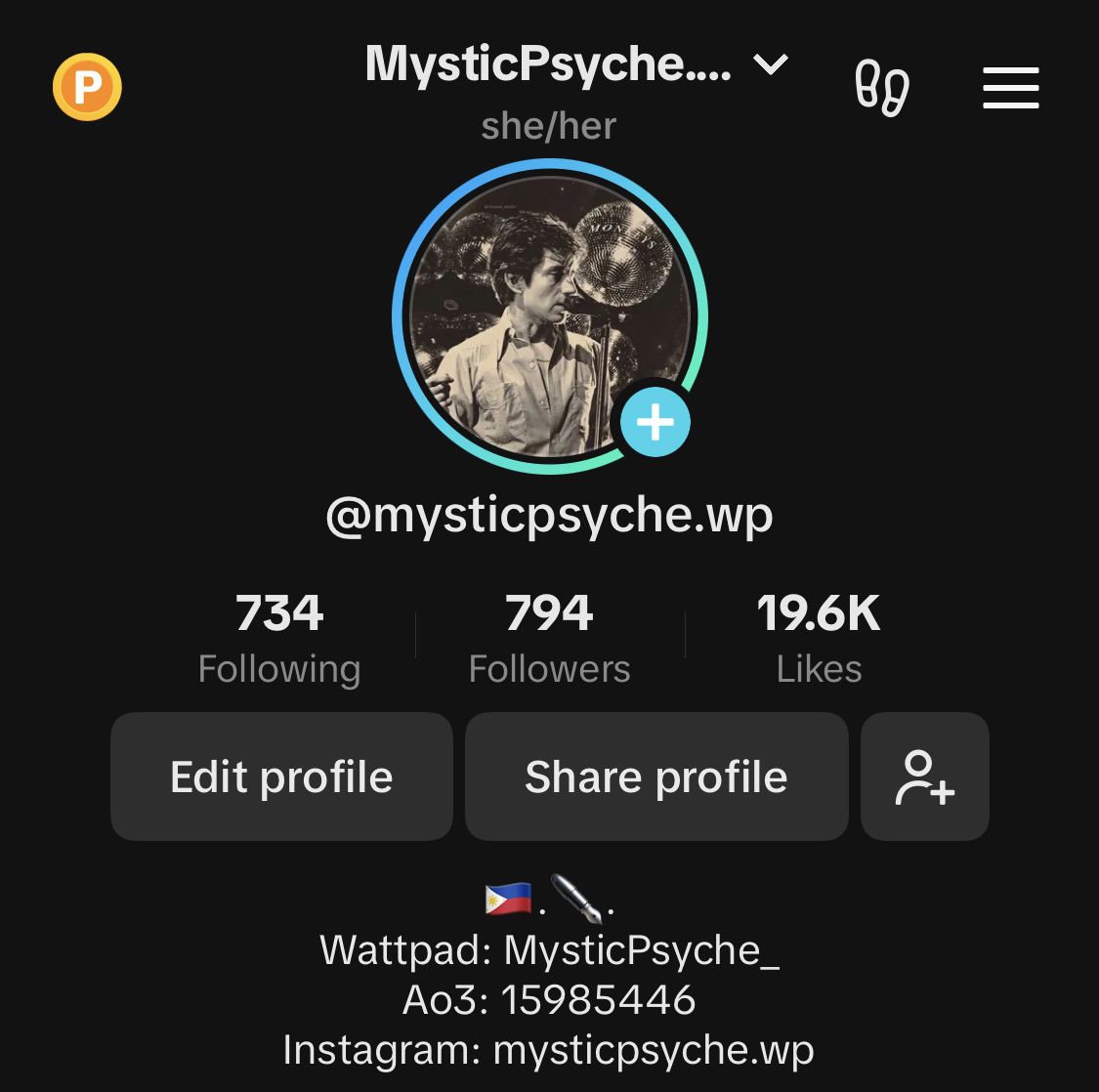Expand the MysticPsyche account switcher dropdown
1099x1092 pixels.
tap(771, 65)
